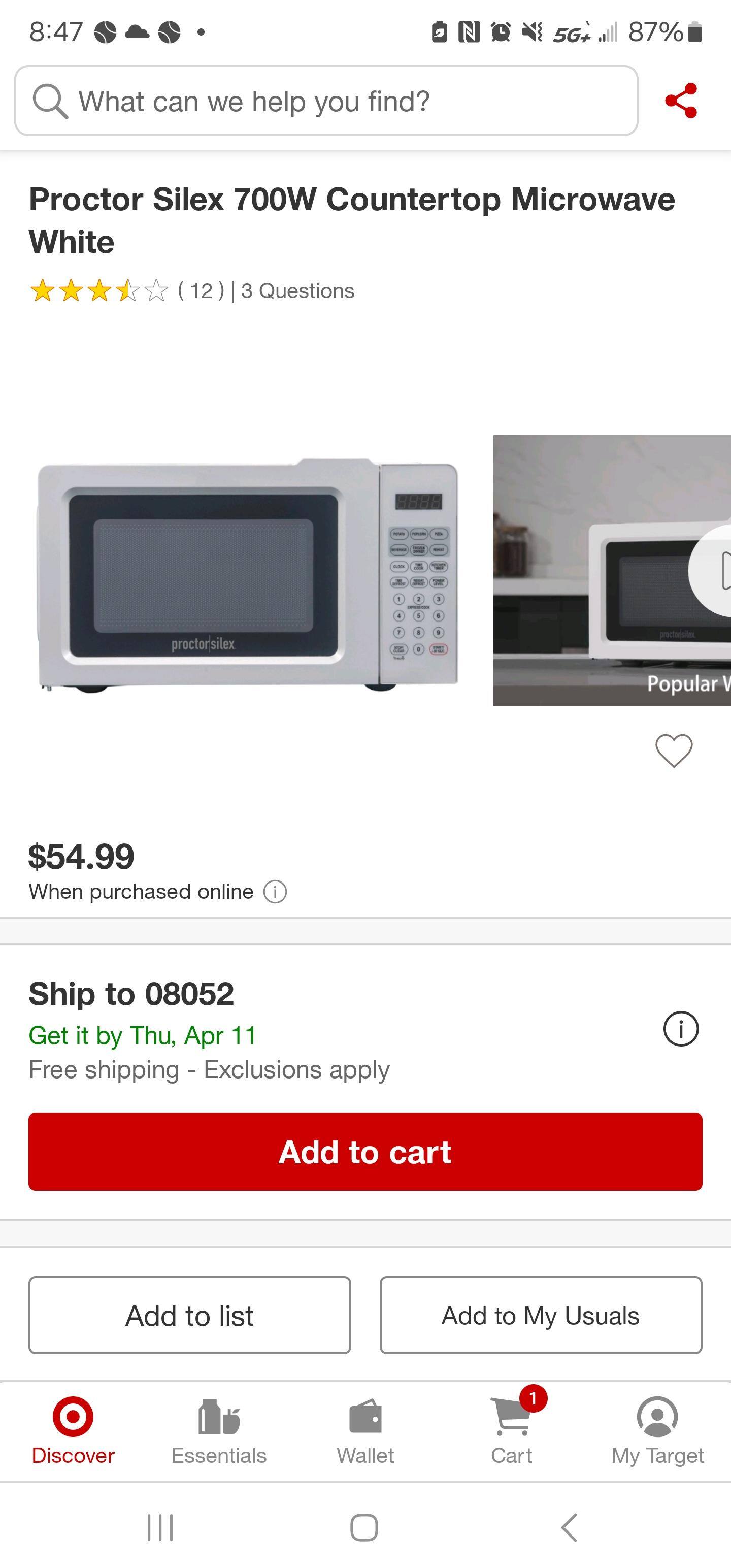Viewport: 731px width, 1568px height.
Task: Add the microwave to cart
Action: click(x=365, y=1152)
